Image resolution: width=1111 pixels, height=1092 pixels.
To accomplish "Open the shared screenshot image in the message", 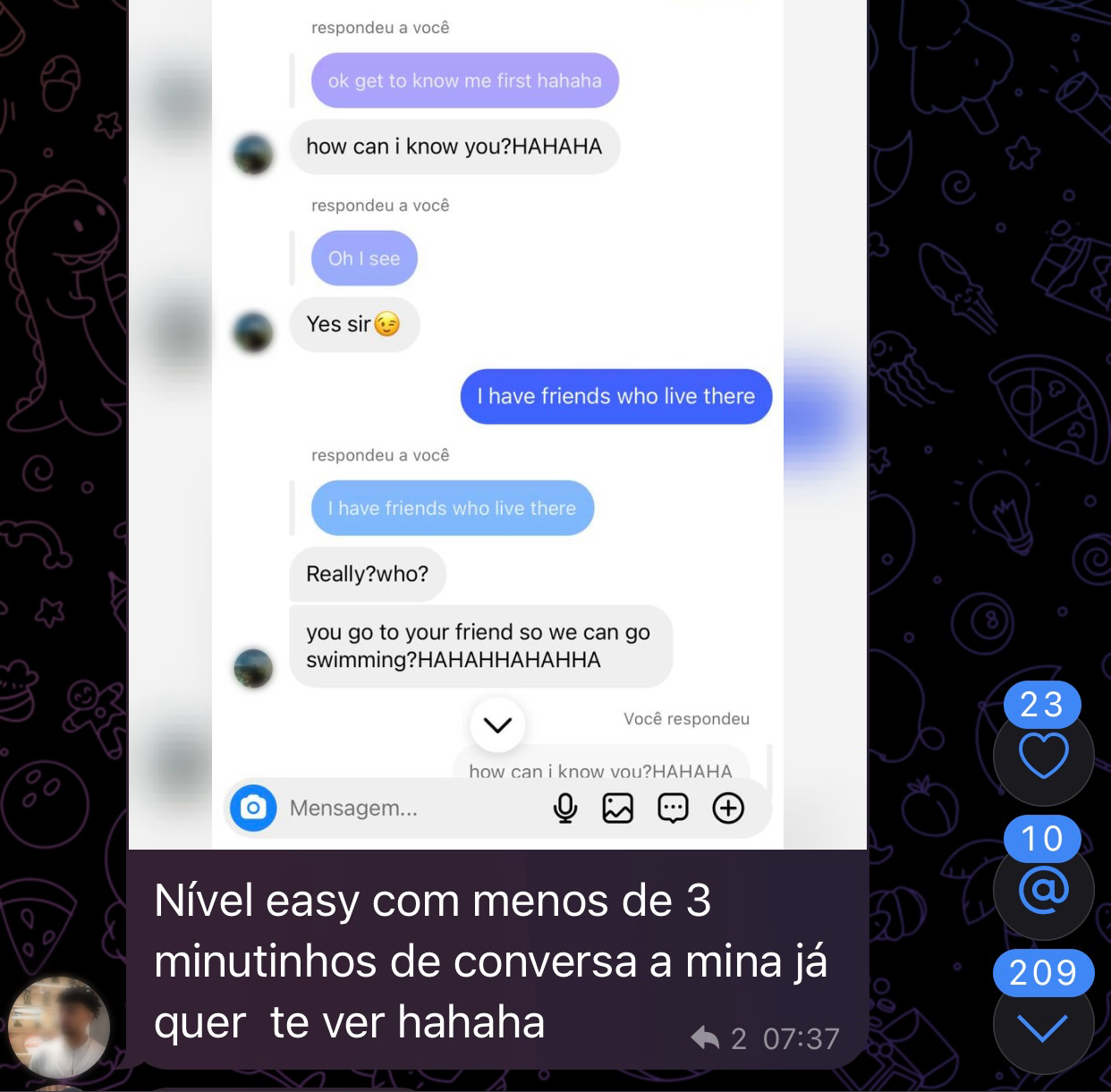I will coord(497,420).
